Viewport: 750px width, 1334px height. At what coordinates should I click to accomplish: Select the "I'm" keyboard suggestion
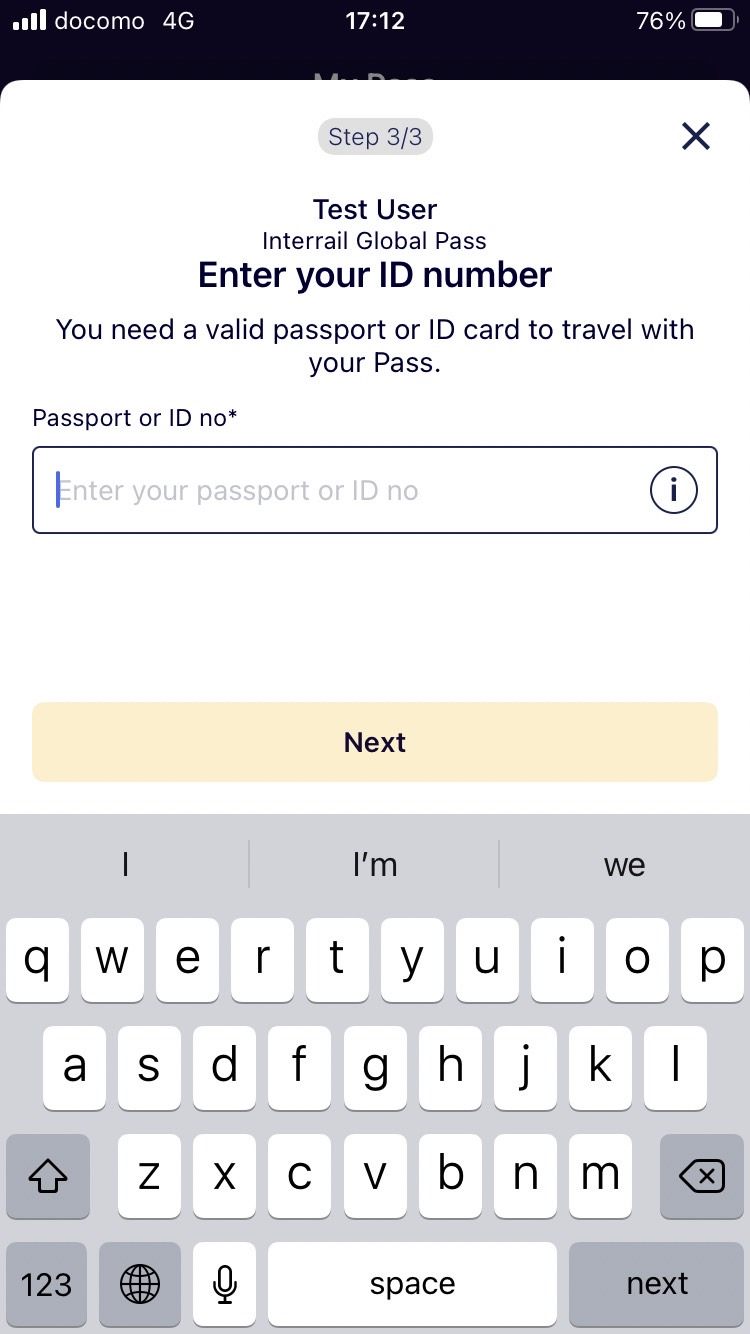tap(375, 864)
